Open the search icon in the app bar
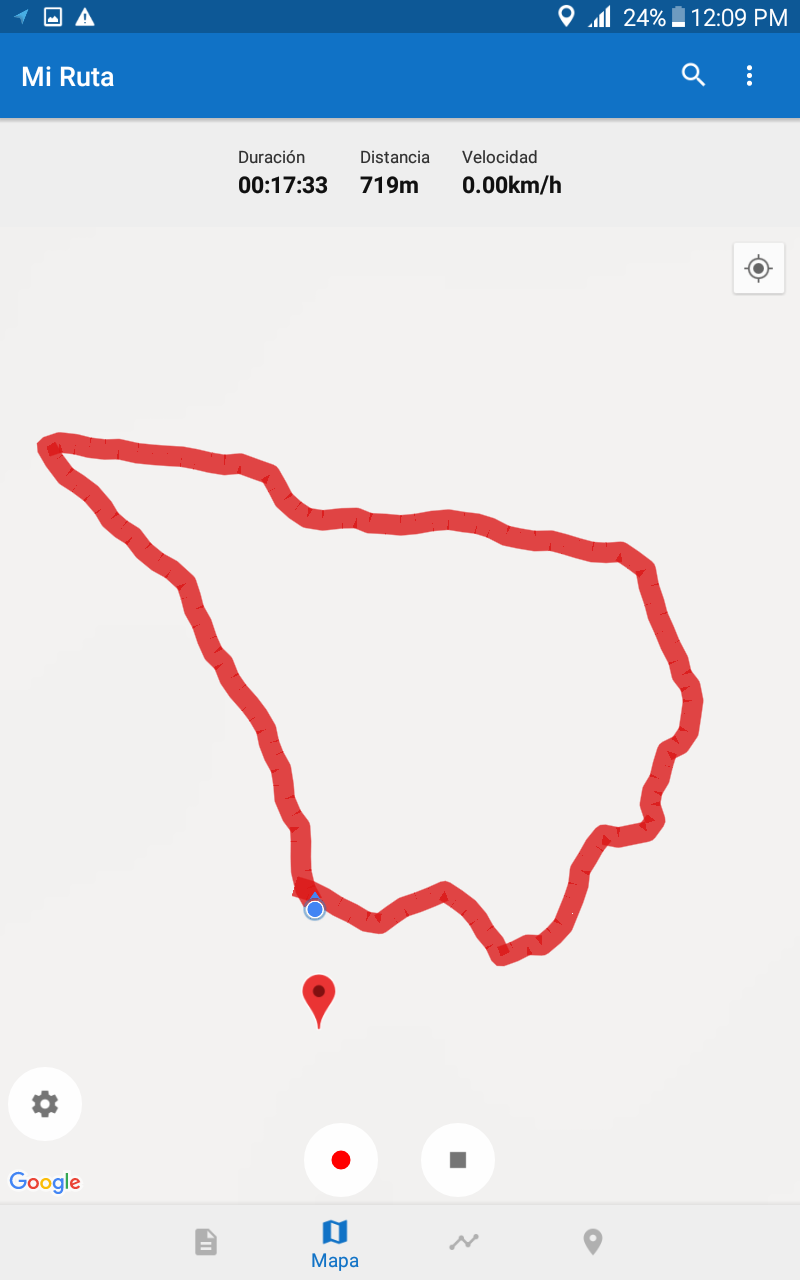Screen dimensions: 800x1280 point(693,75)
